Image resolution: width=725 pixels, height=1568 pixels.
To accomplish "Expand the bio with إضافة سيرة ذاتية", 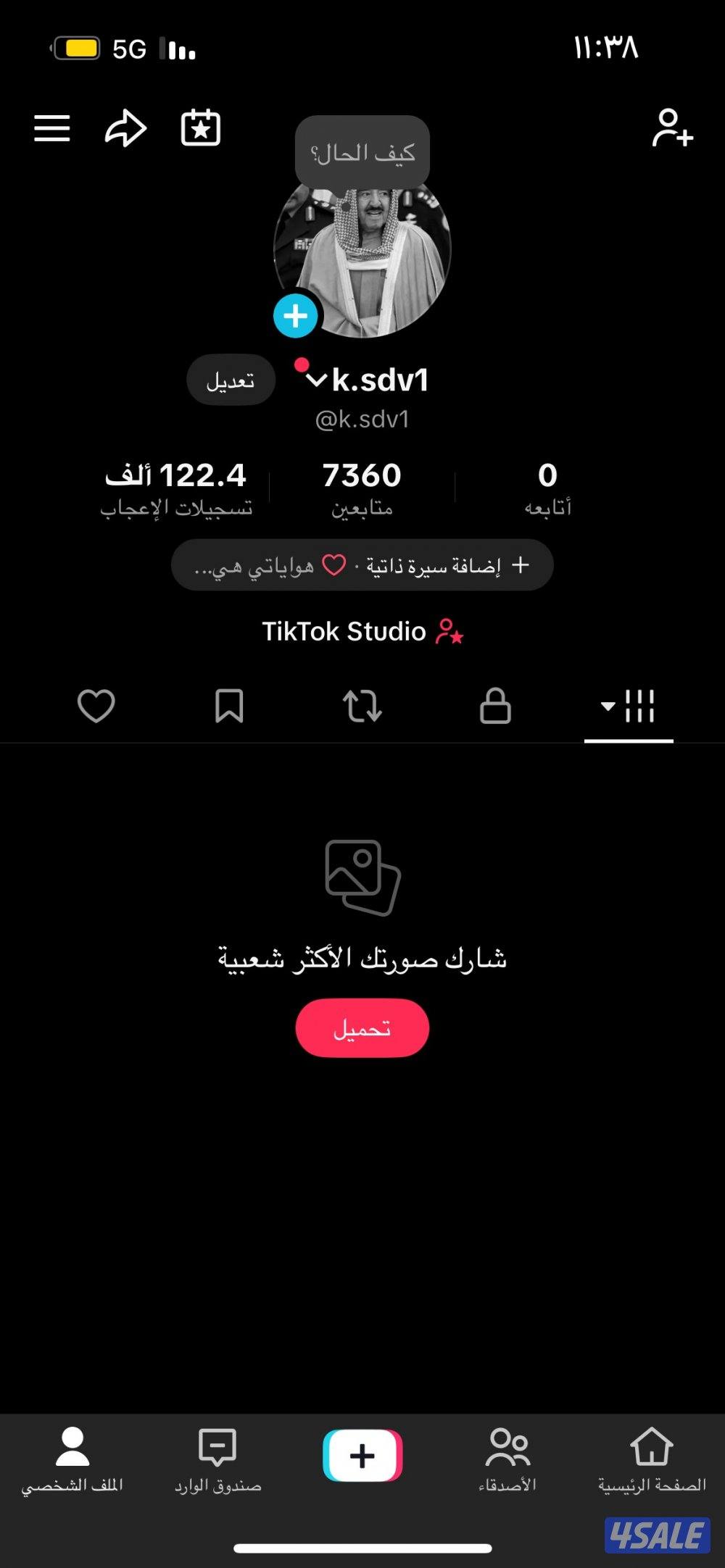I will tap(362, 565).
